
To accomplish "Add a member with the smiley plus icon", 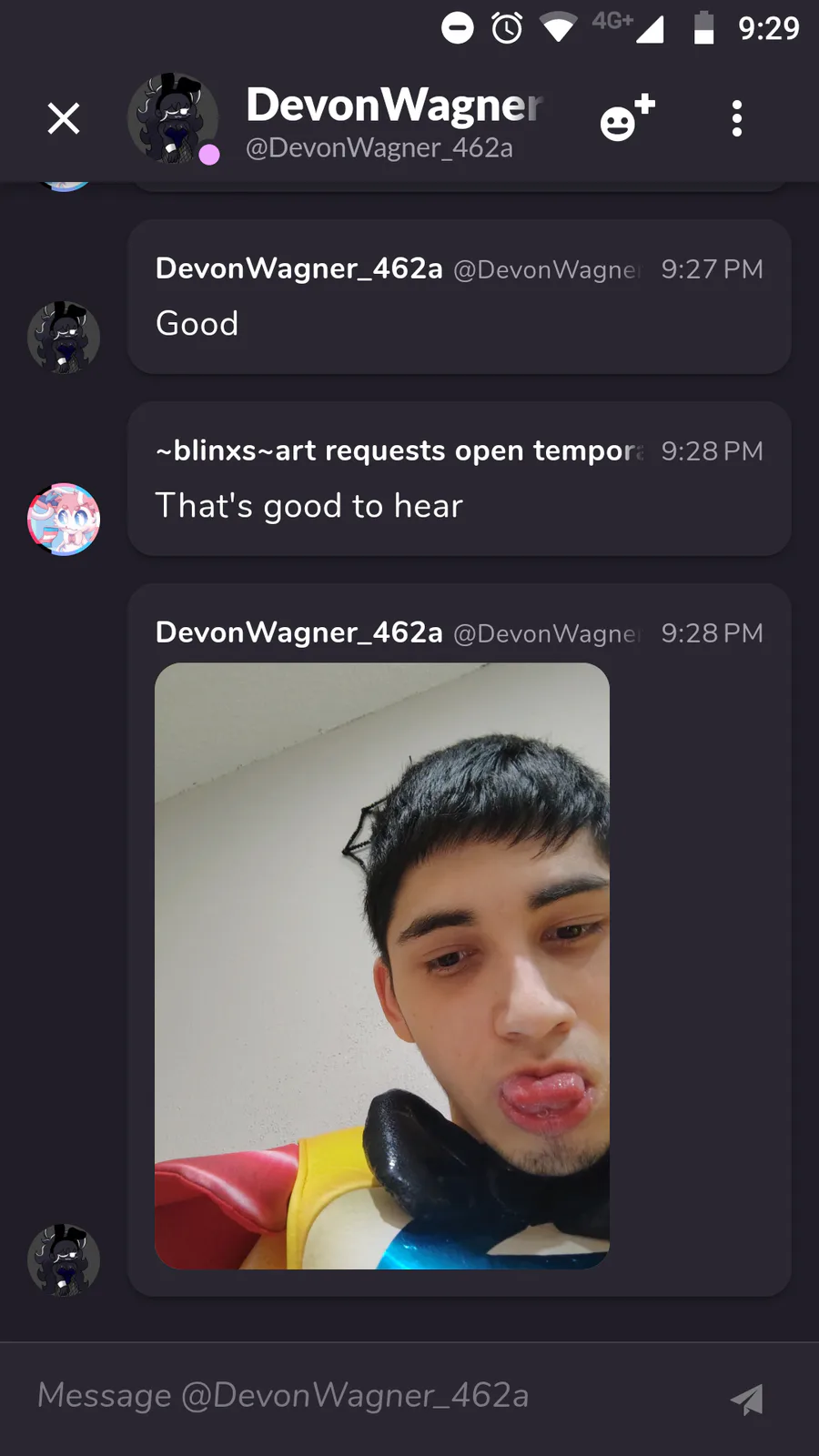I will (627, 118).
